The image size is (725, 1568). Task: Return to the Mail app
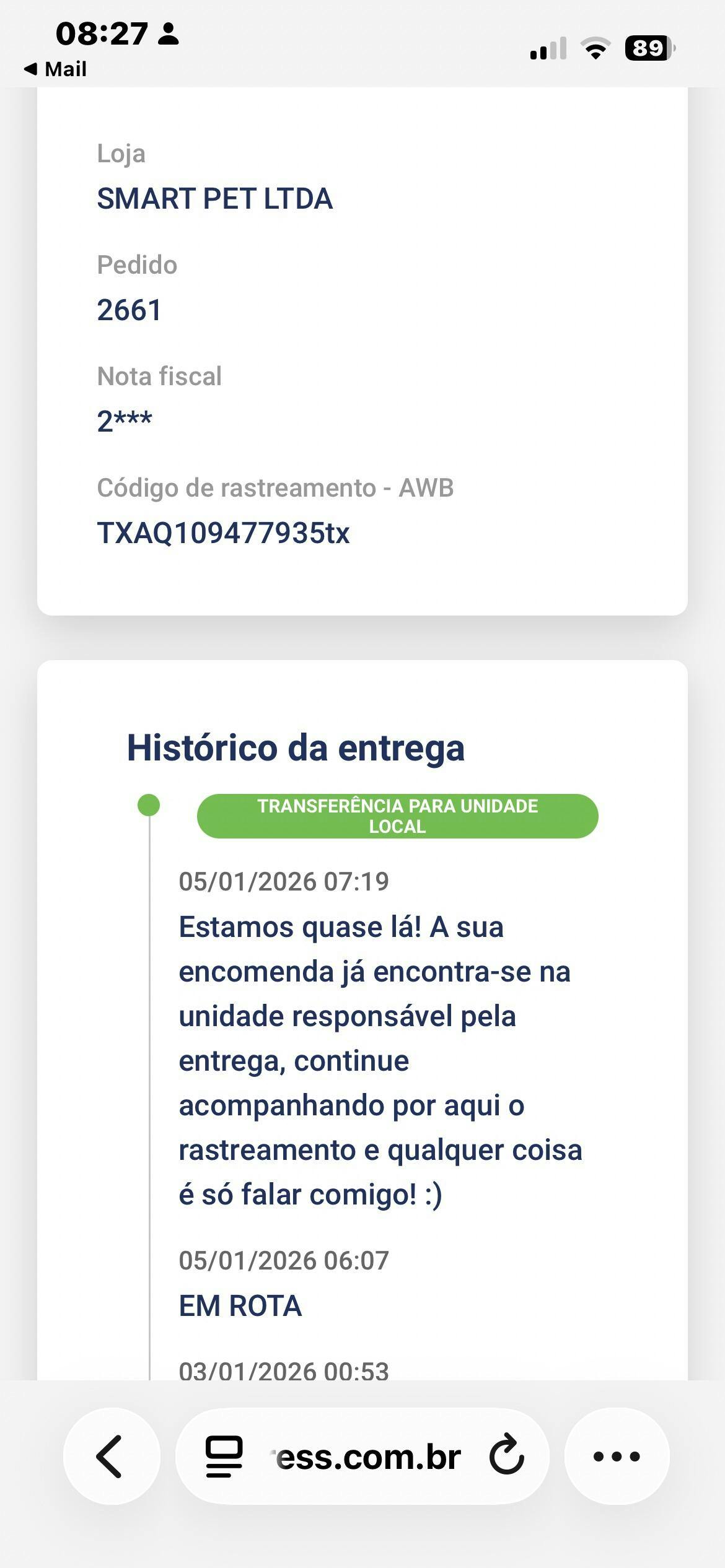coord(56,69)
